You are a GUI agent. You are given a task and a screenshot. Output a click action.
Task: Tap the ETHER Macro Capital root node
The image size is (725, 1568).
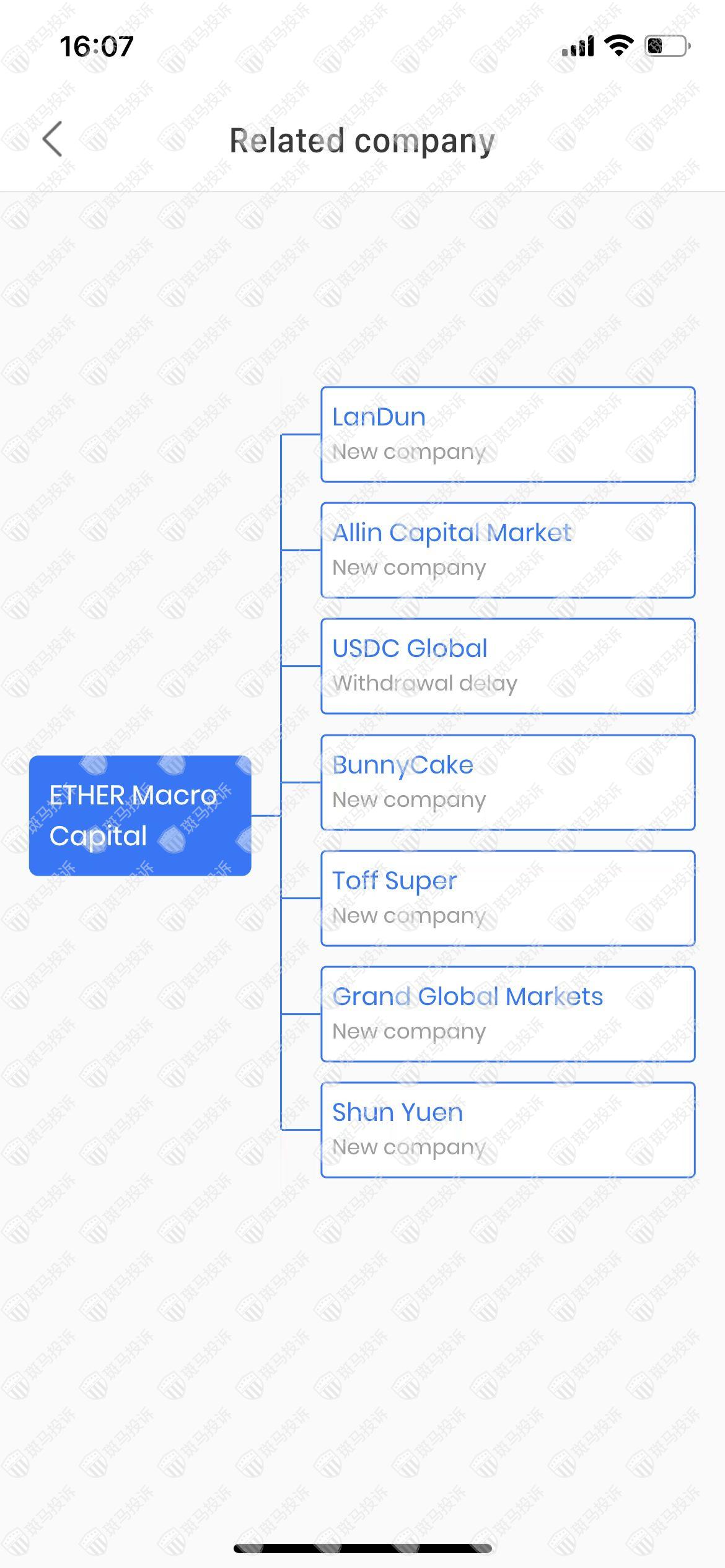[140, 815]
